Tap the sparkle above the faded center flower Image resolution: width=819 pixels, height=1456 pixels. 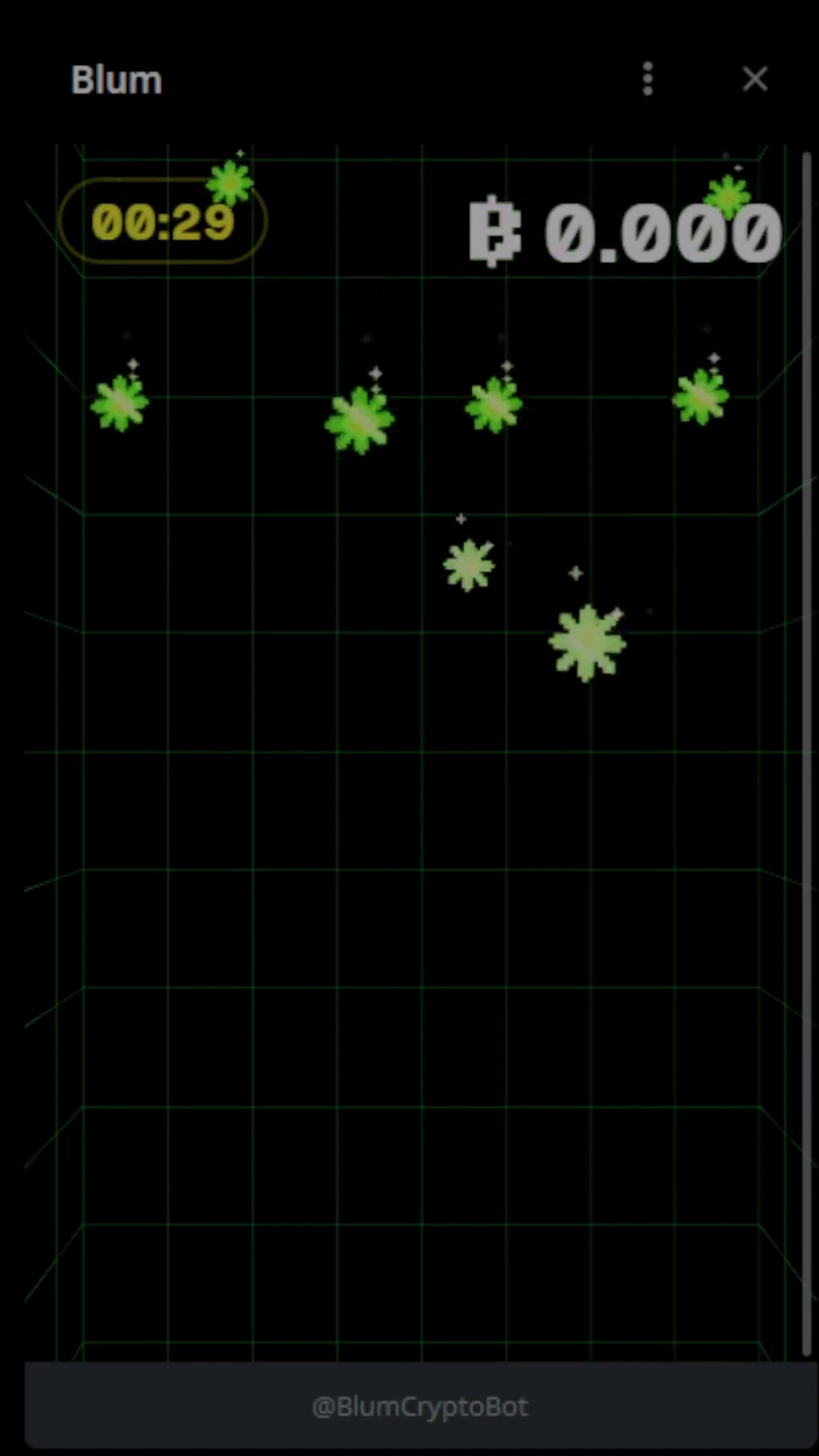[x=460, y=518]
